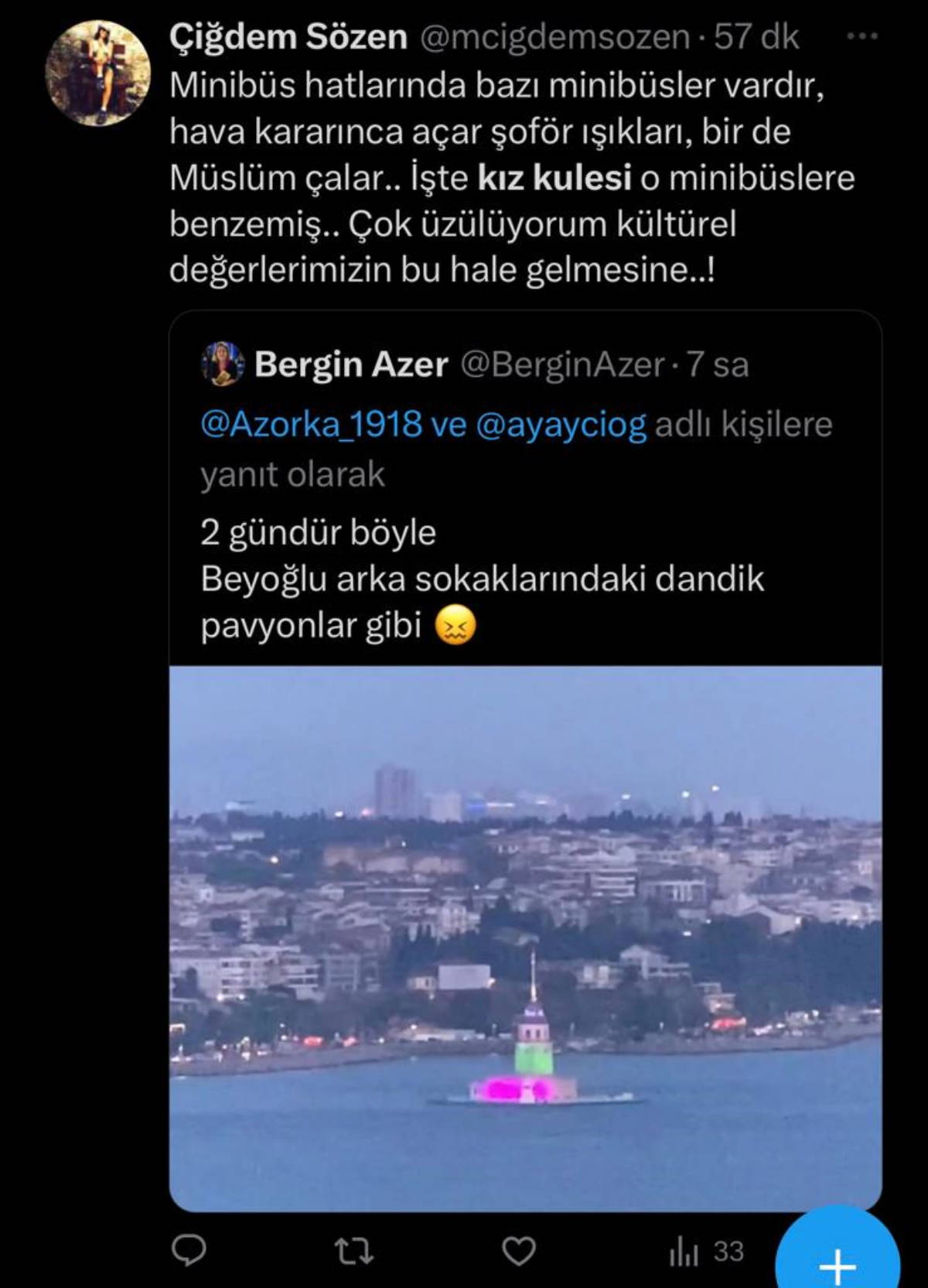This screenshot has height=1288, width=928.
Task: Like Çiğdem Sözen's tweet
Action: (x=519, y=1251)
